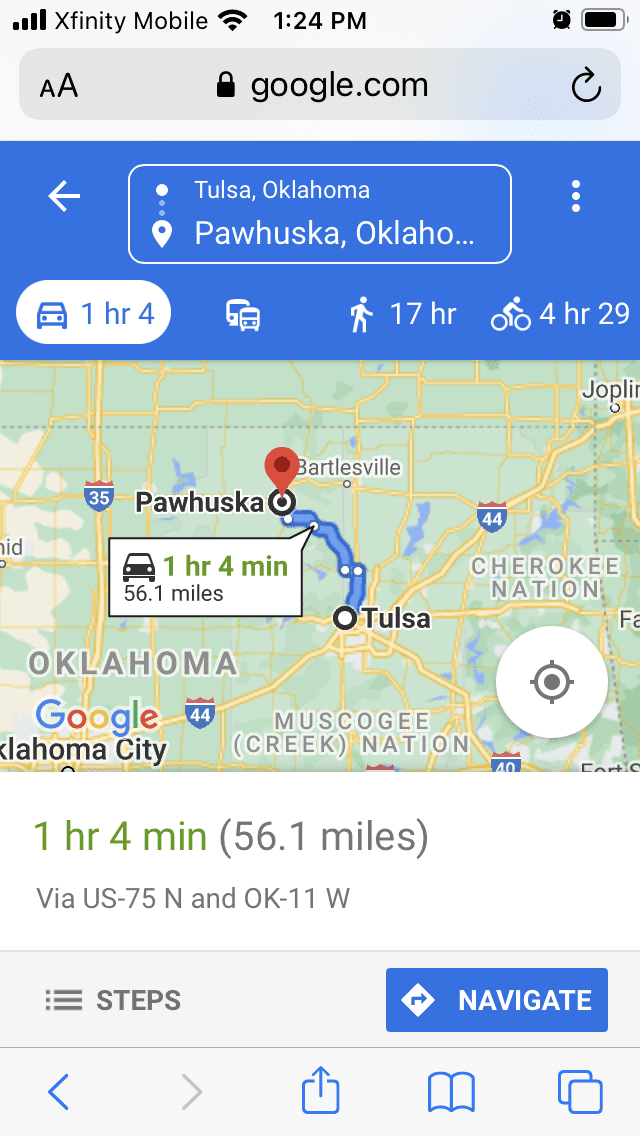
Task: Share this page from Safari toolbar
Action: coord(321,1090)
